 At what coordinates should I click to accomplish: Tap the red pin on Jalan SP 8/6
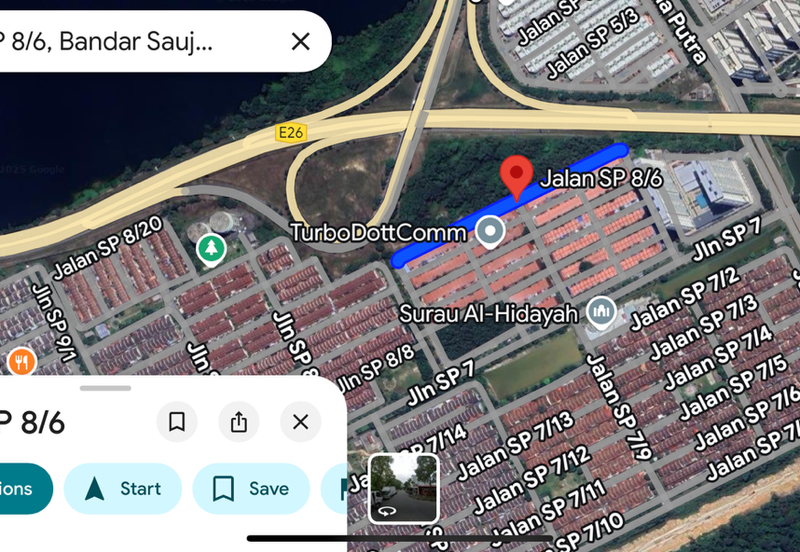[x=516, y=175]
